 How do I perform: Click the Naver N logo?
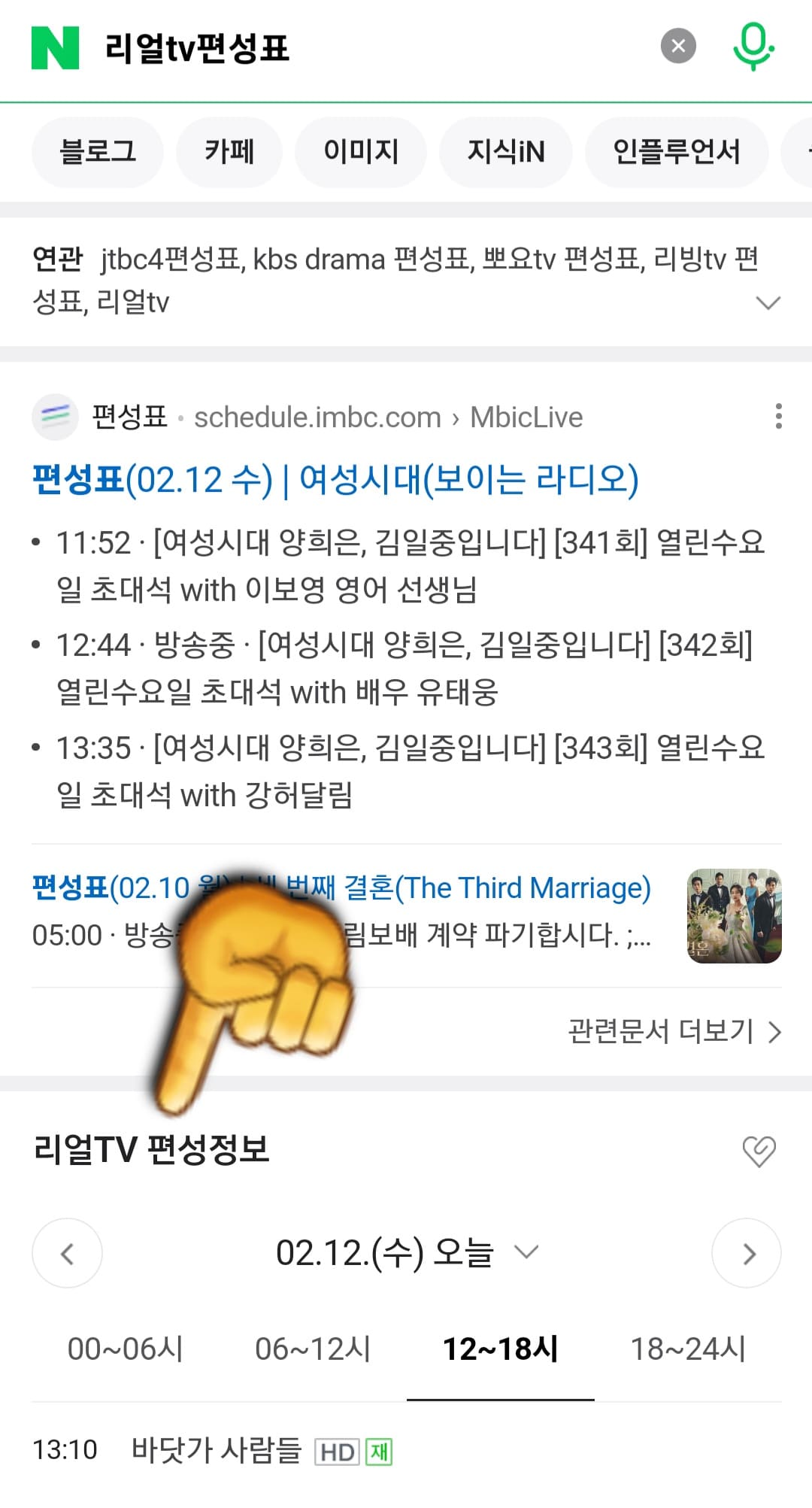pyautogui.click(x=54, y=47)
